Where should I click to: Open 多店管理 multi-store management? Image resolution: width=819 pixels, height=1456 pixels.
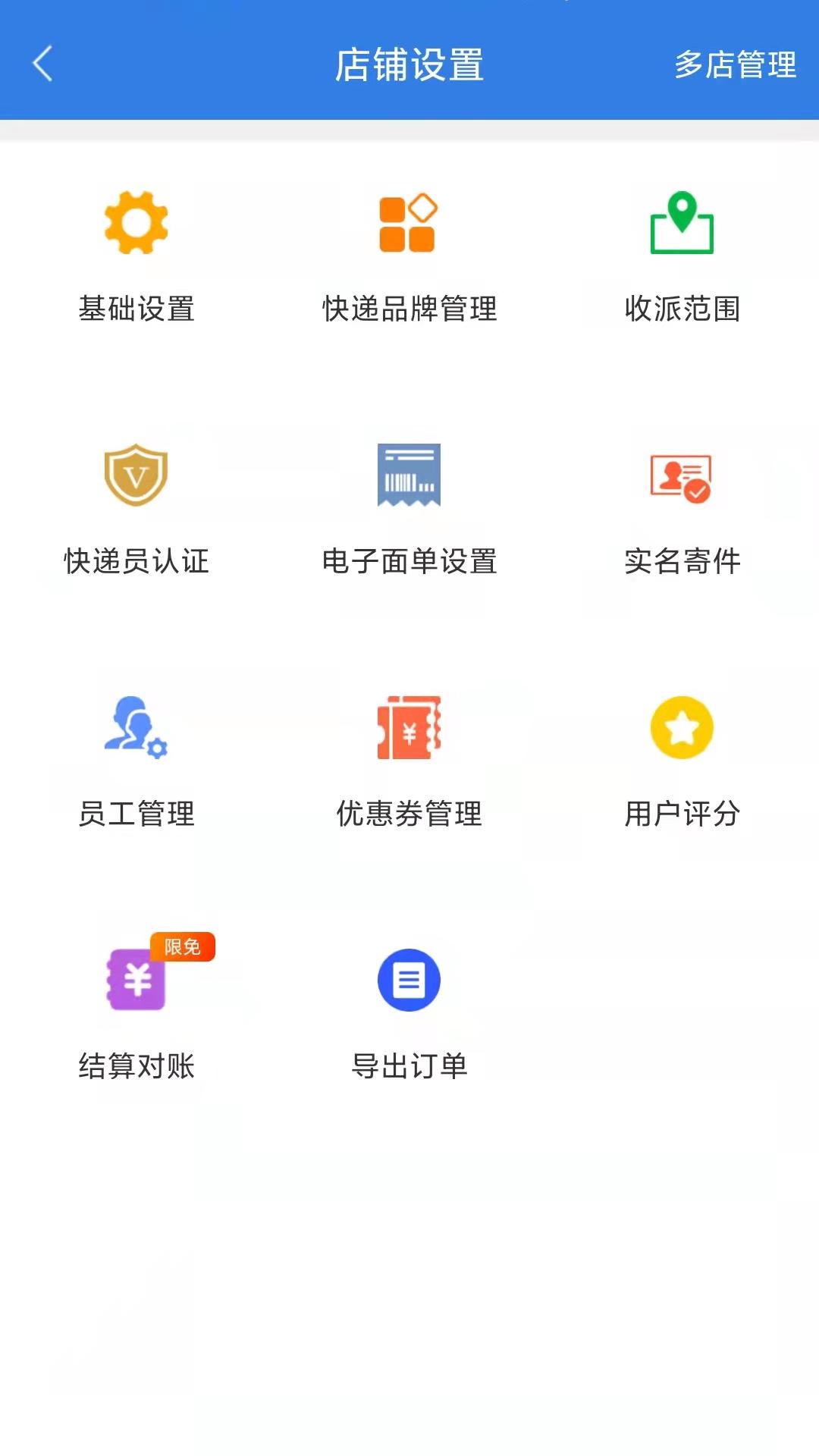[734, 65]
